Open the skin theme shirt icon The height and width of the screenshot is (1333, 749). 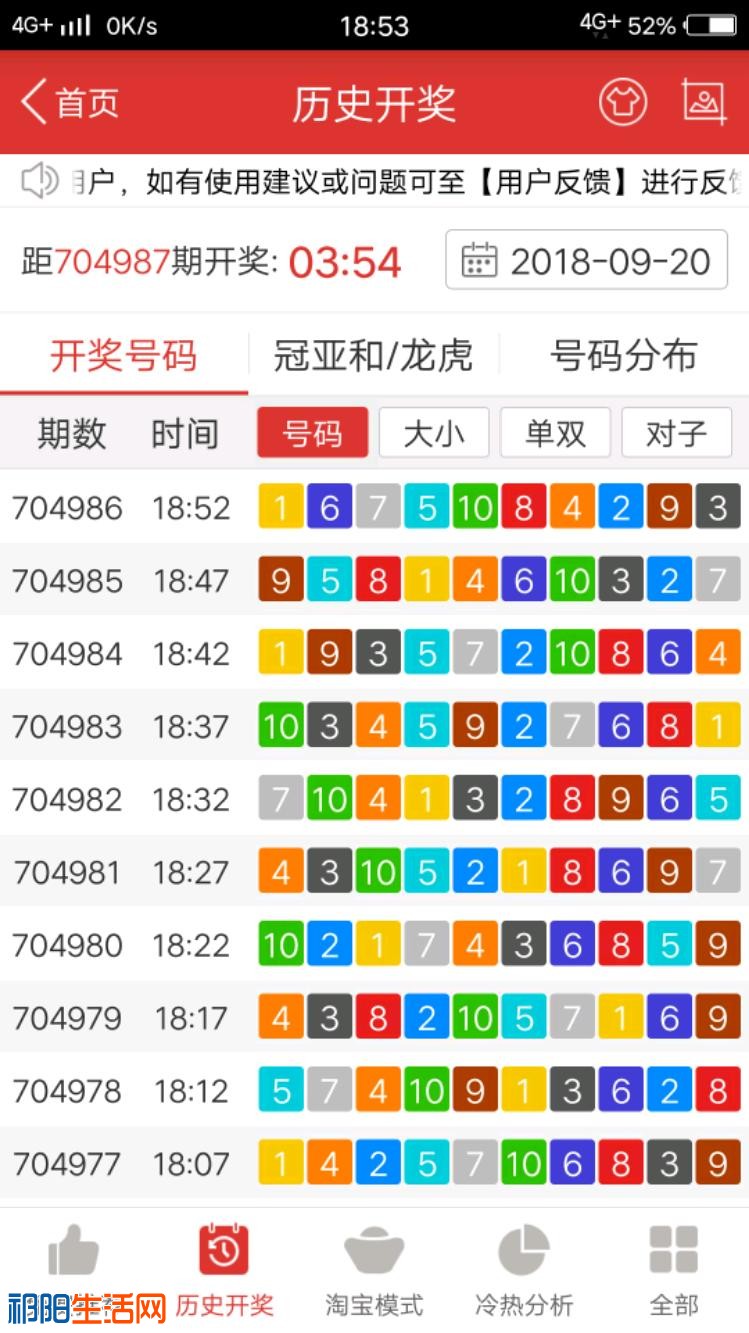[623, 103]
